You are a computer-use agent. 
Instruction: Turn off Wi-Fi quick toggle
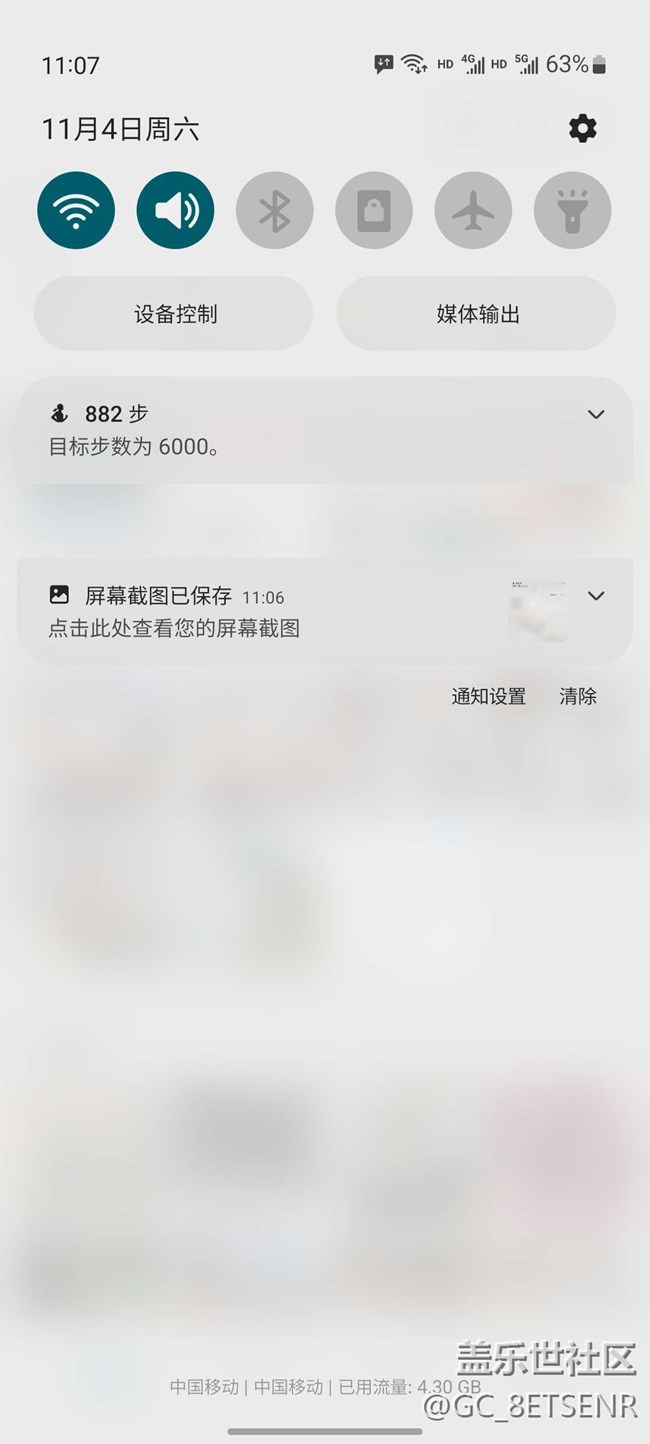[x=76, y=210]
